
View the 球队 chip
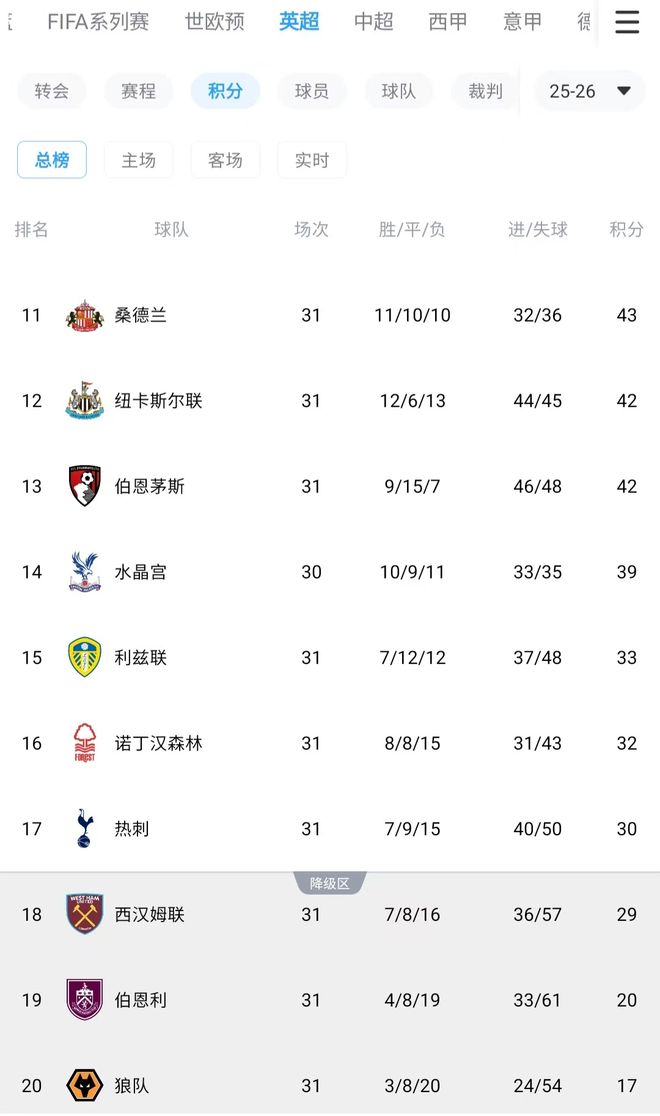398,91
